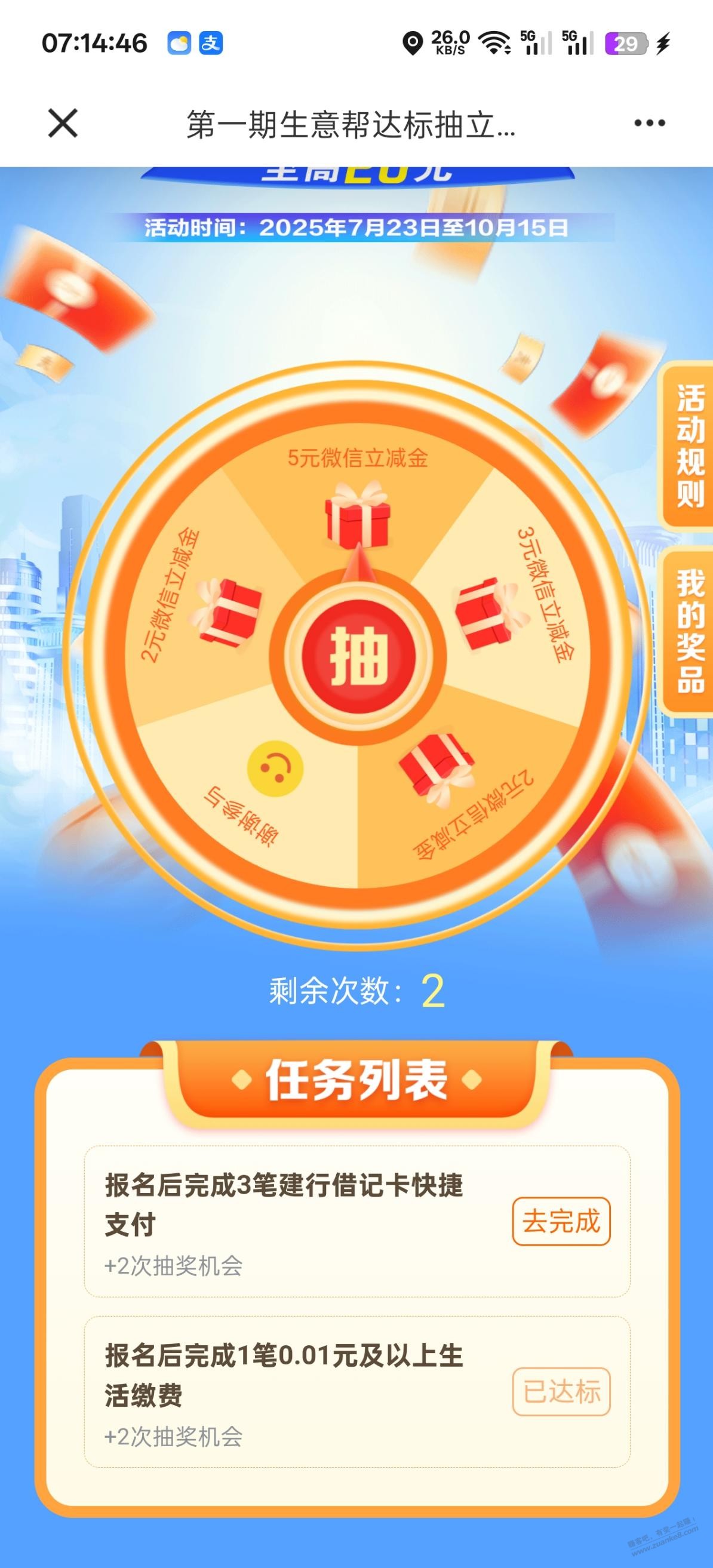Tap 已达标 on the life payment task

click(561, 1392)
